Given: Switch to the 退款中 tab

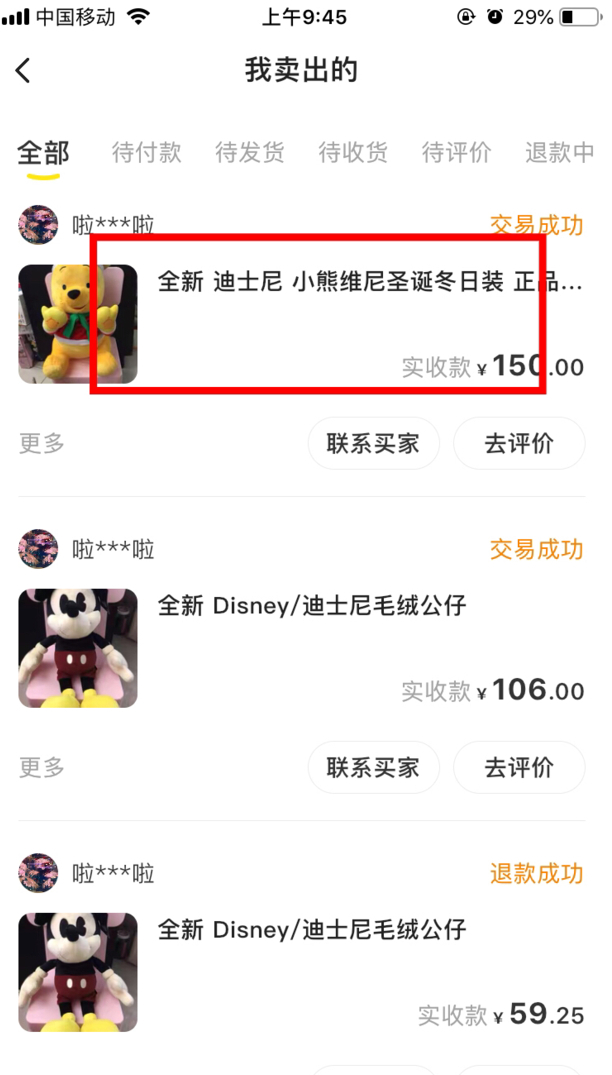Looking at the screenshot, I should 559,152.
